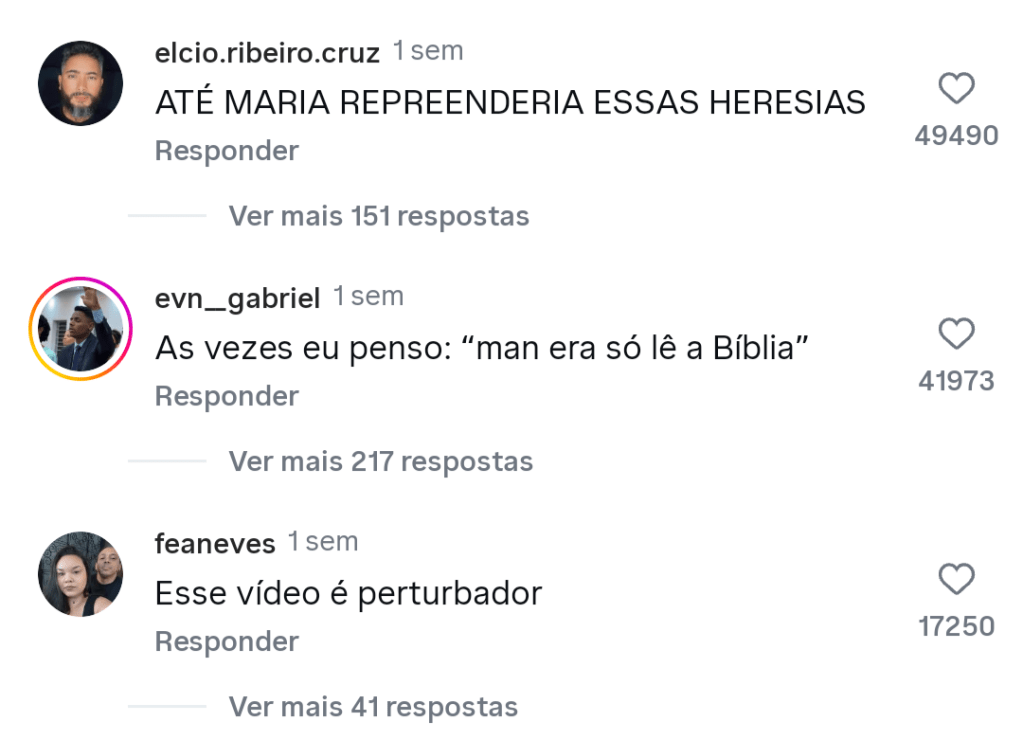Image resolution: width=1023 pixels, height=740 pixels.
Task: Like evn_gabriel's comment
Action: click(x=957, y=335)
